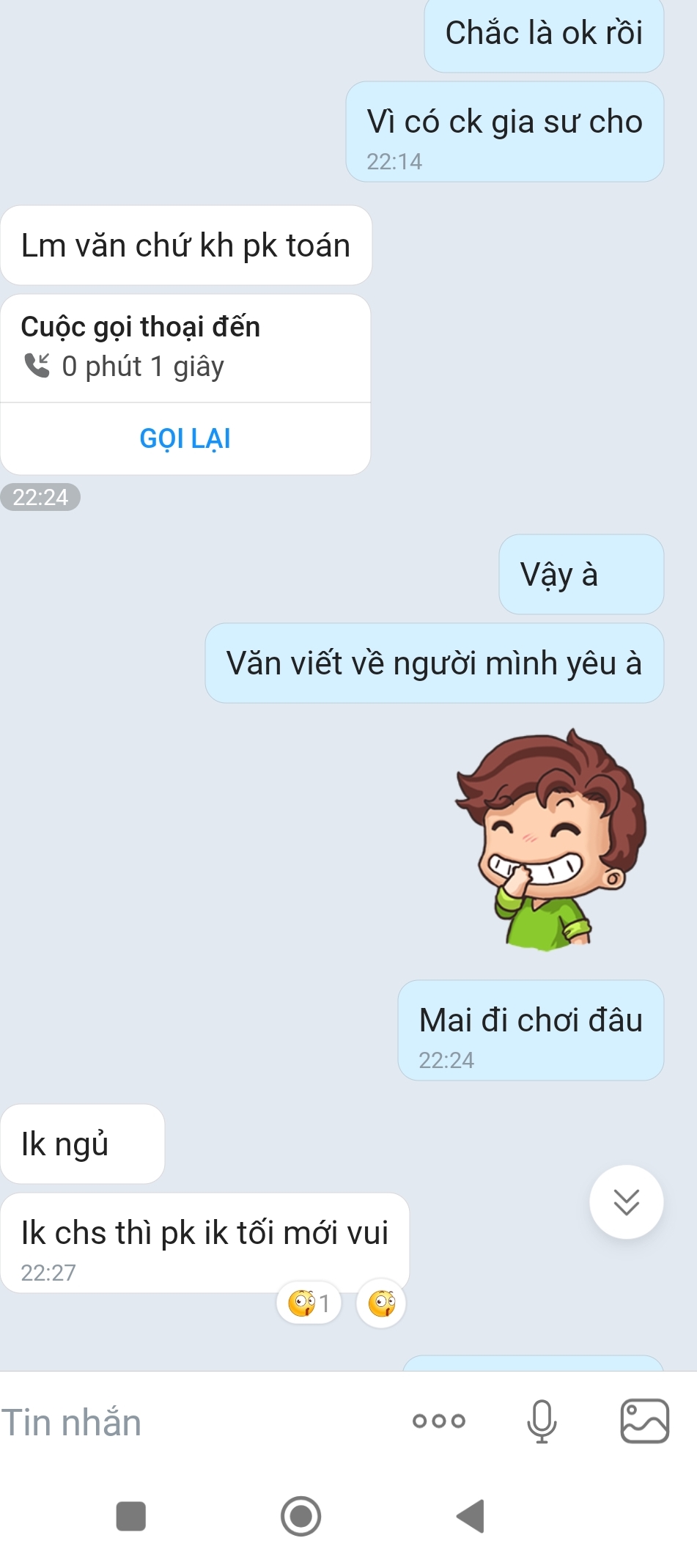Record a voice message with the microphone
The image size is (697, 1568).
point(542,1421)
